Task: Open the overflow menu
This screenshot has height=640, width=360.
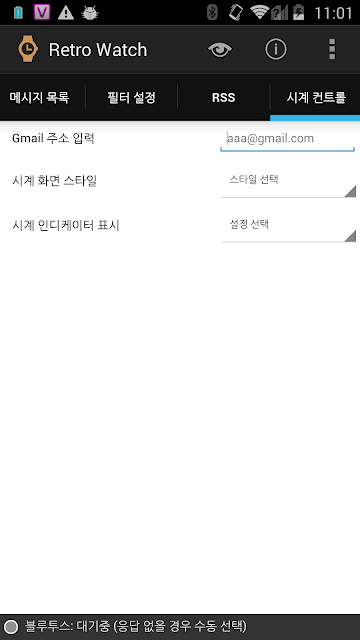Action: coord(332,49)
